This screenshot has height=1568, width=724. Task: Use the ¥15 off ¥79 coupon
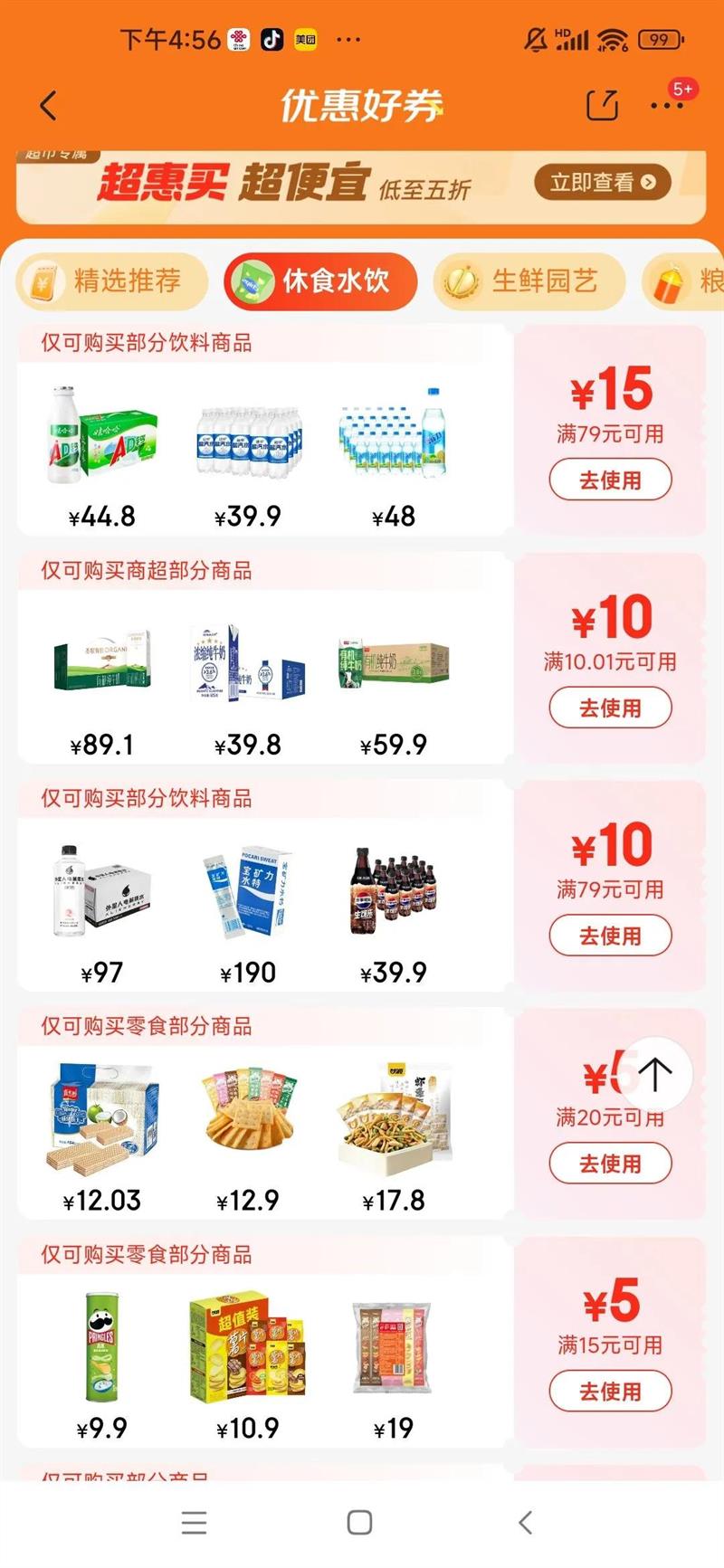click(x=611, y=480)
